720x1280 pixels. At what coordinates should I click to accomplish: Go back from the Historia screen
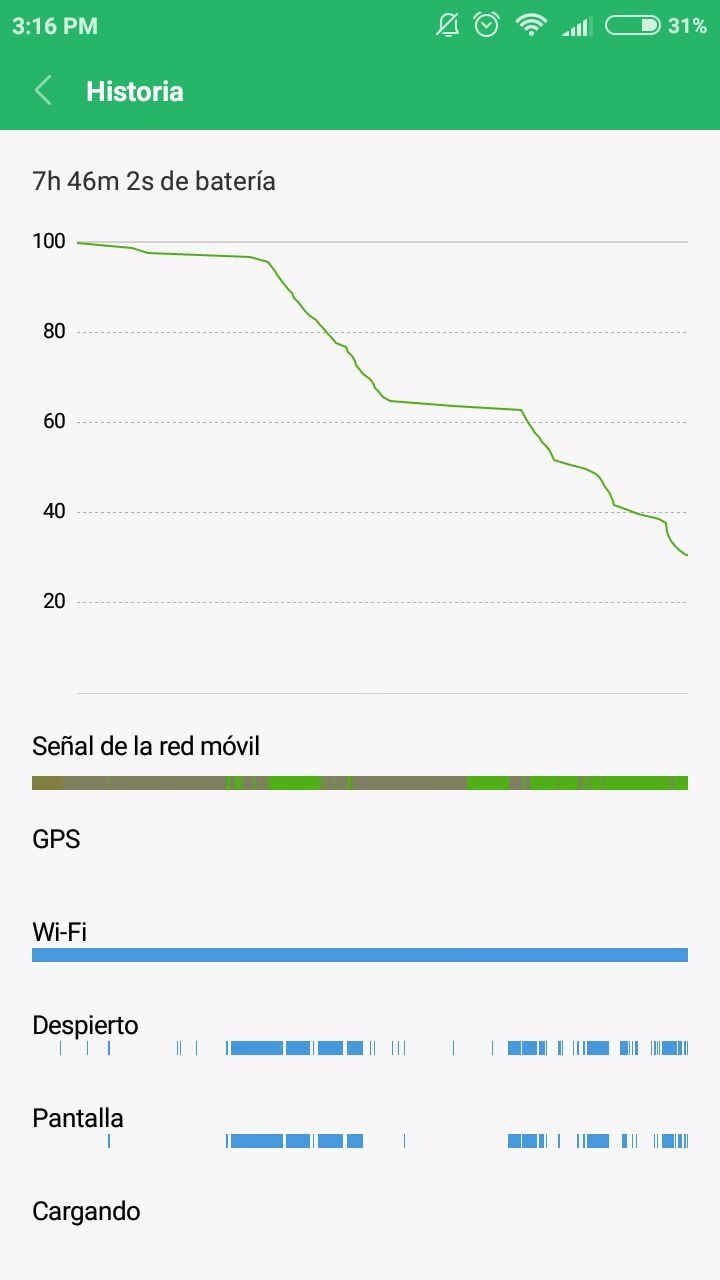click(x=43, y=91)
